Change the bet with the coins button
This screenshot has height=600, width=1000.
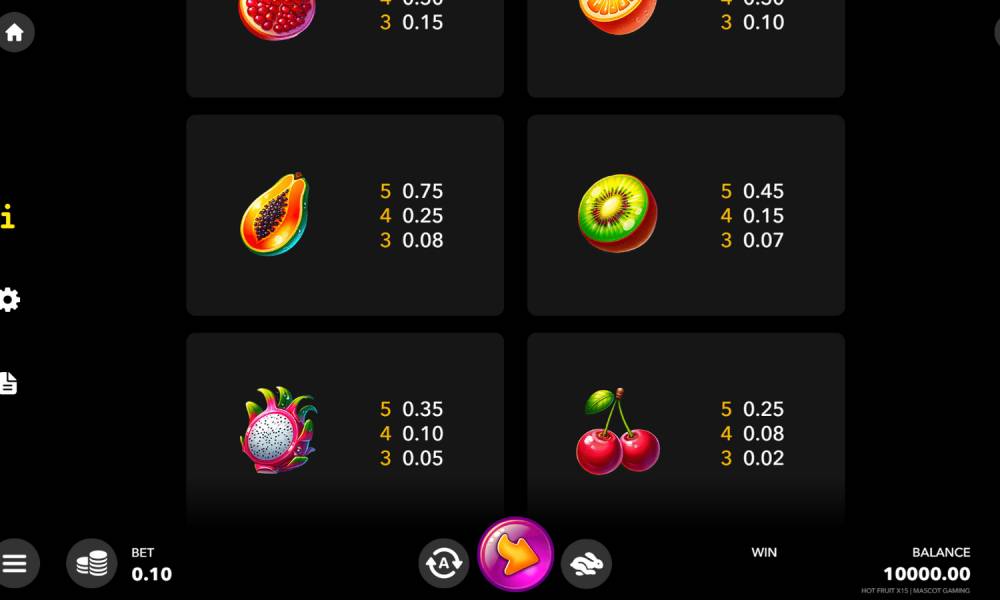92,563
